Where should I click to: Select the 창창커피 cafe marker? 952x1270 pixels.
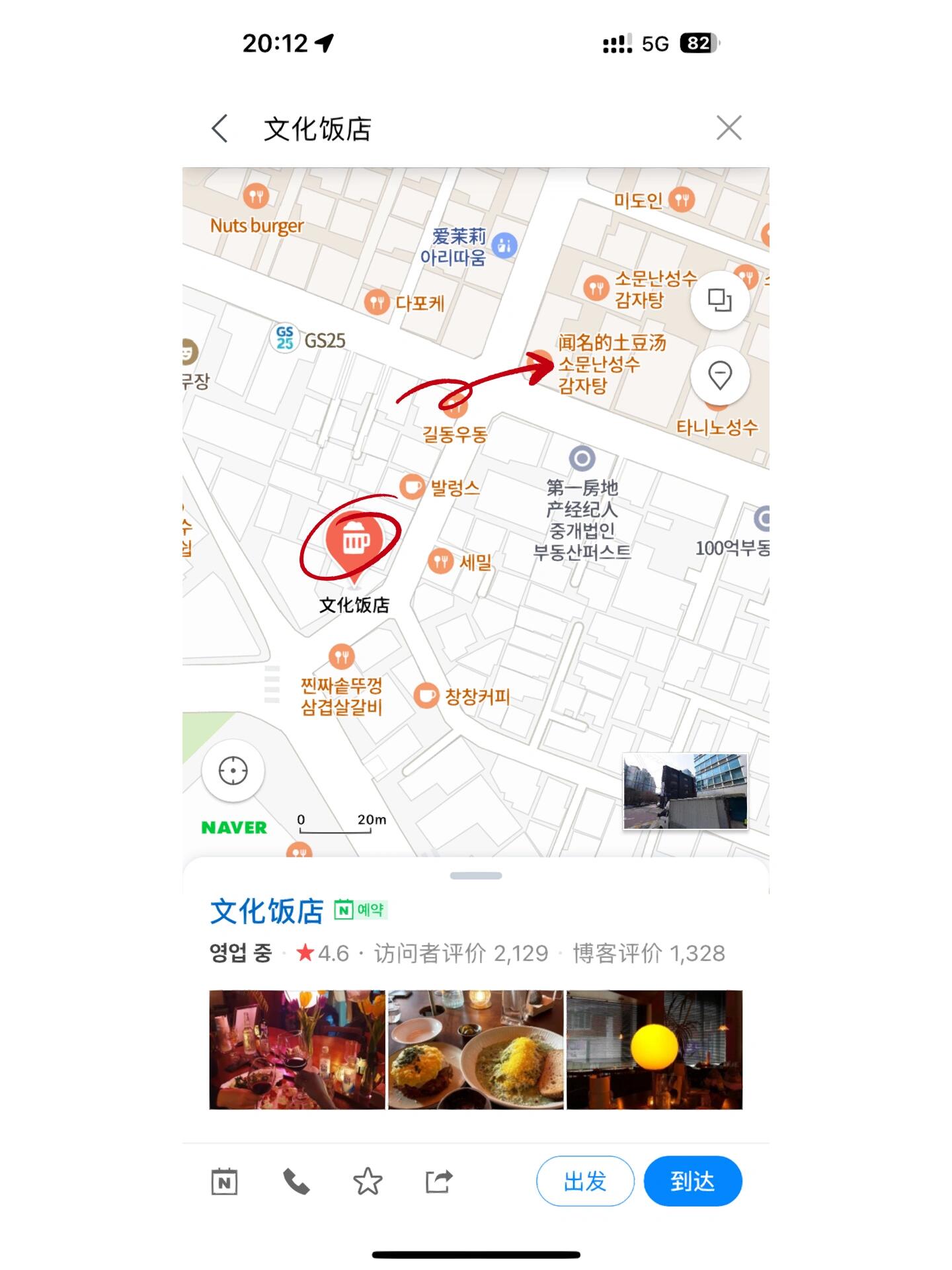point(426,696)
